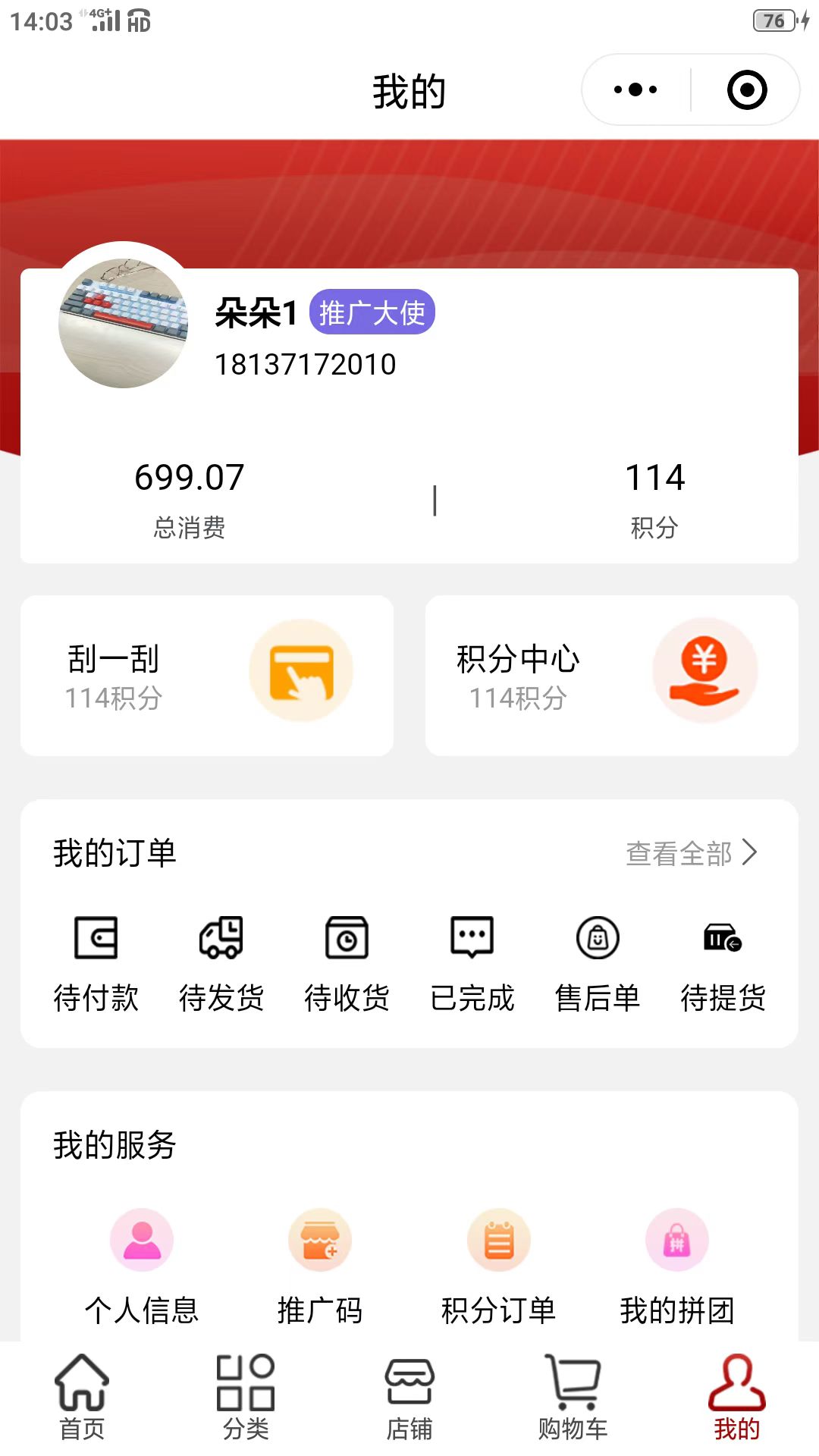Close the mini program with the circle button
Viewport: 819px width, 1456px height.
[x=747, y=90]
